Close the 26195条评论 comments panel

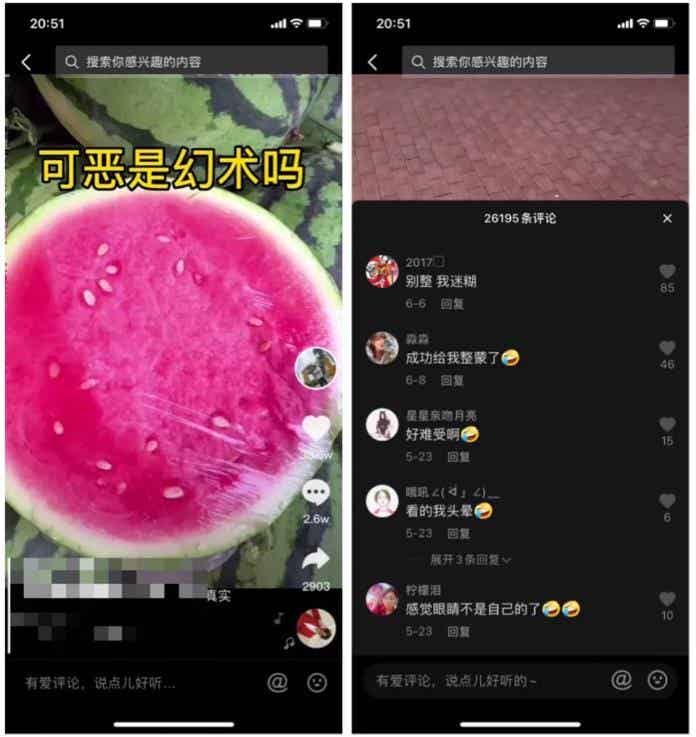(667, 218)
